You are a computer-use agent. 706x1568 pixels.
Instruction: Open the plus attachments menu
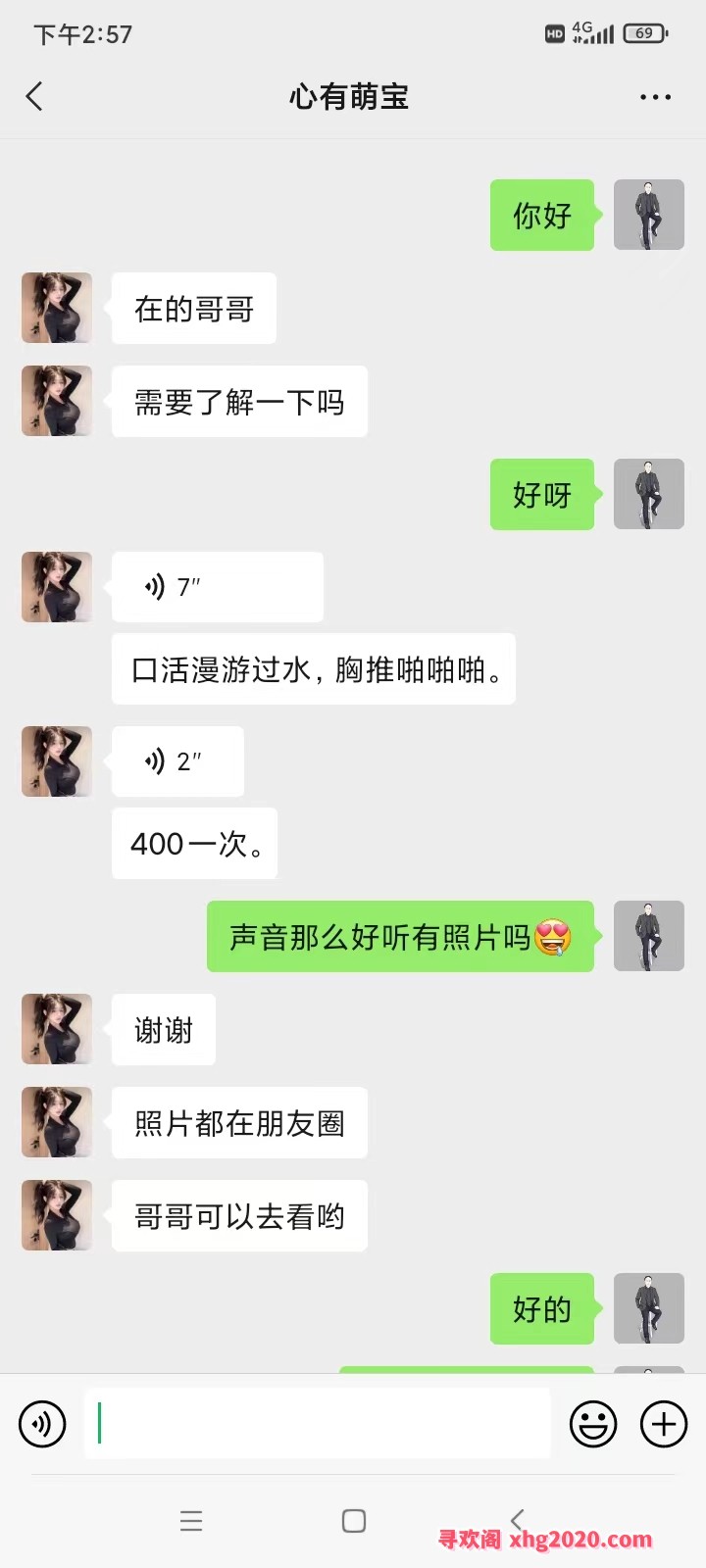[664, 1424]
